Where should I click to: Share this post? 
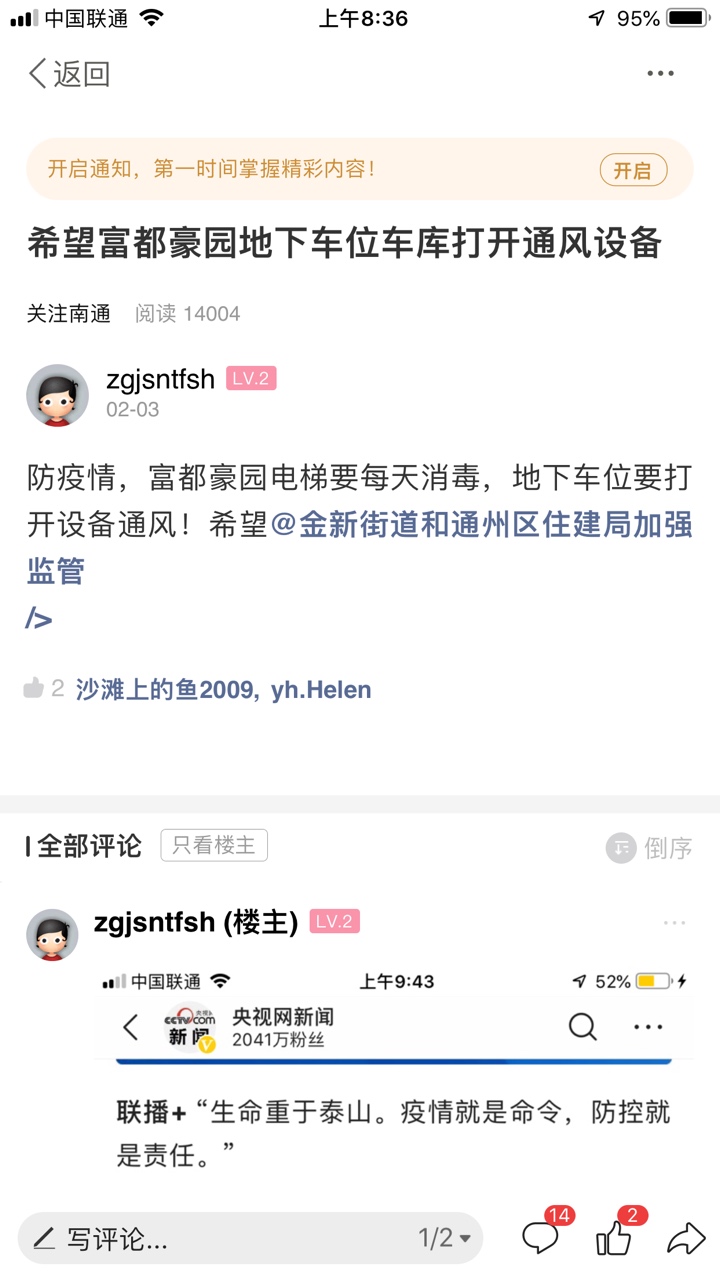tap(686, 1239)
